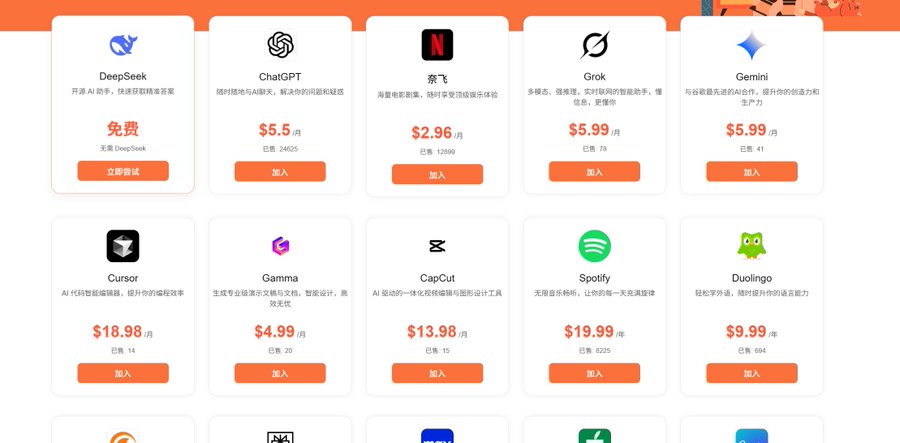The height and width of the screenshot is (443, 900).
Task: Join the Cursor plan
Action: click(123, 373)
